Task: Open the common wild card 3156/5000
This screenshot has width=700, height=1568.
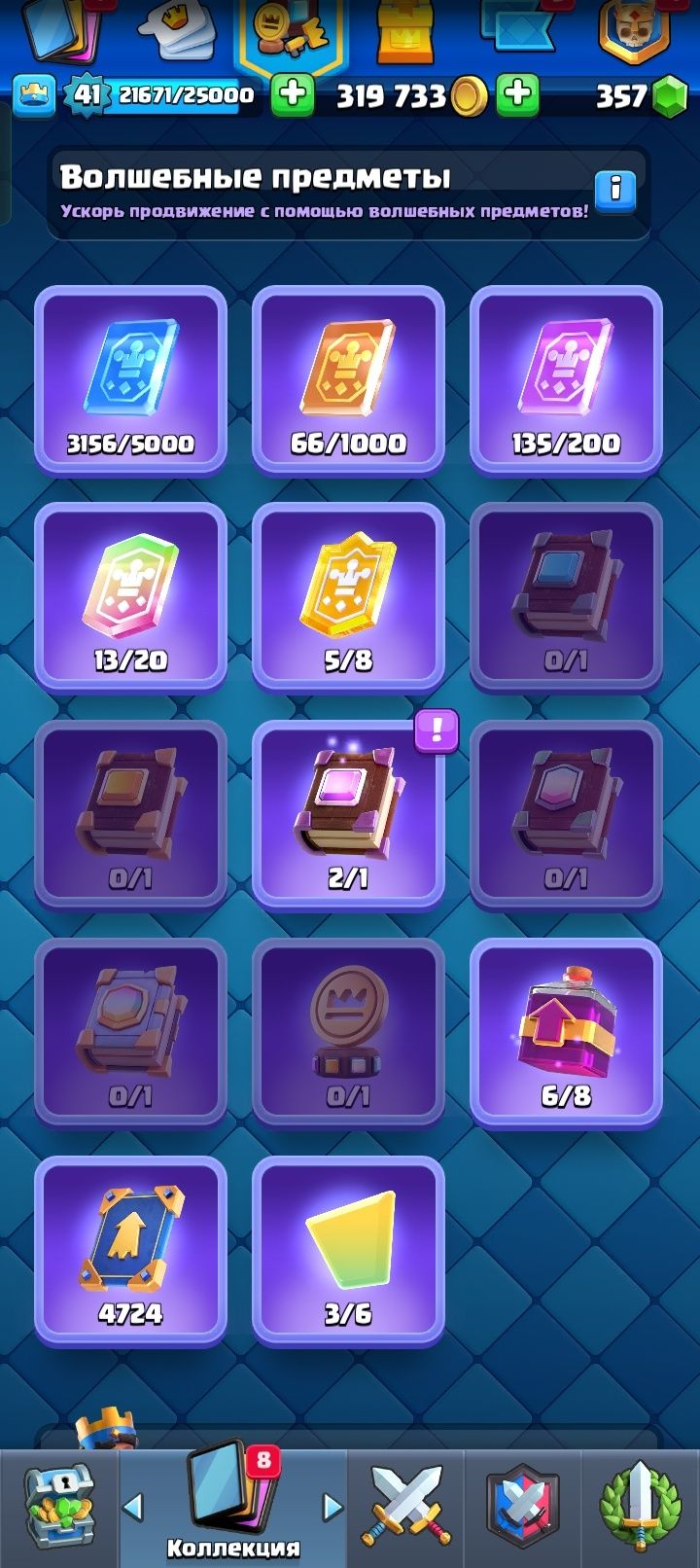Action: tap(130, 379)
